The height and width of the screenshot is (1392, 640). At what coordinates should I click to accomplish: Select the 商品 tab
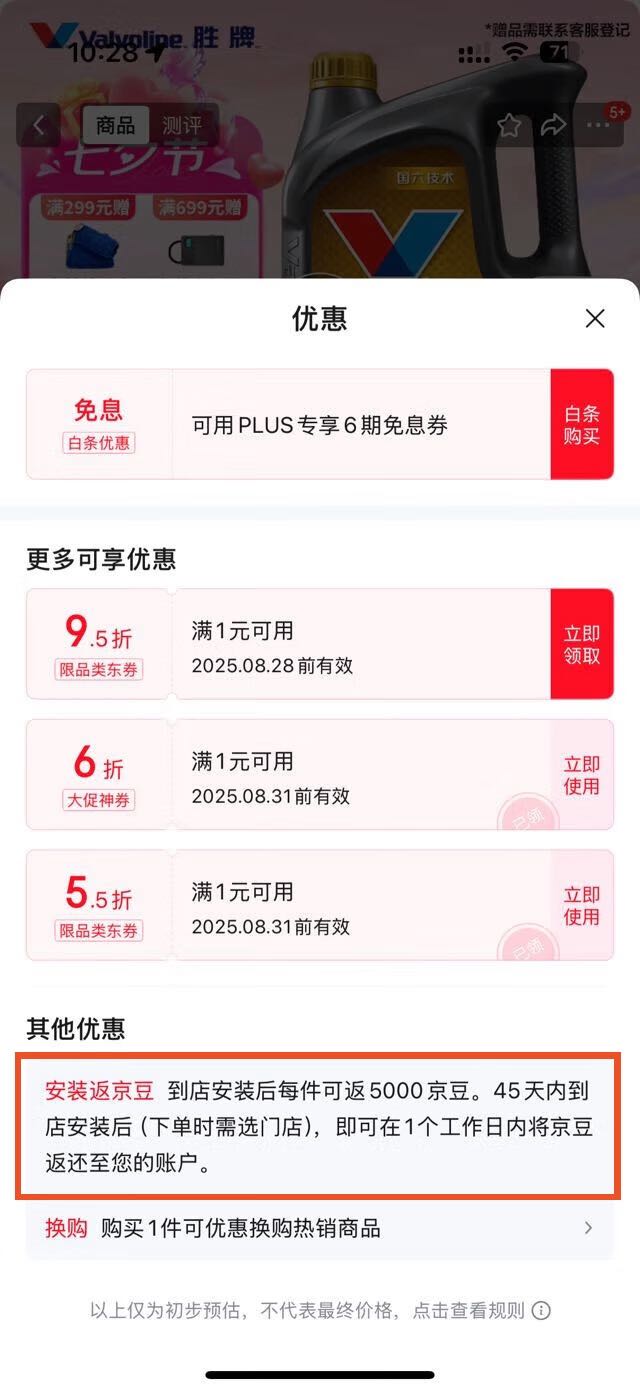116,125
